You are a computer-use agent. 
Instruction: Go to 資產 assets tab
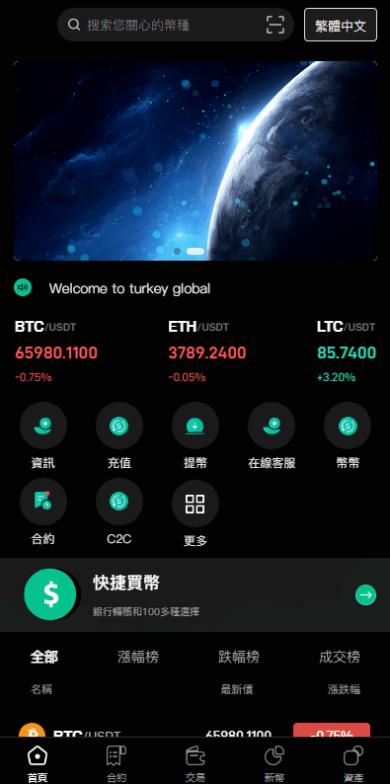(353, 763)
